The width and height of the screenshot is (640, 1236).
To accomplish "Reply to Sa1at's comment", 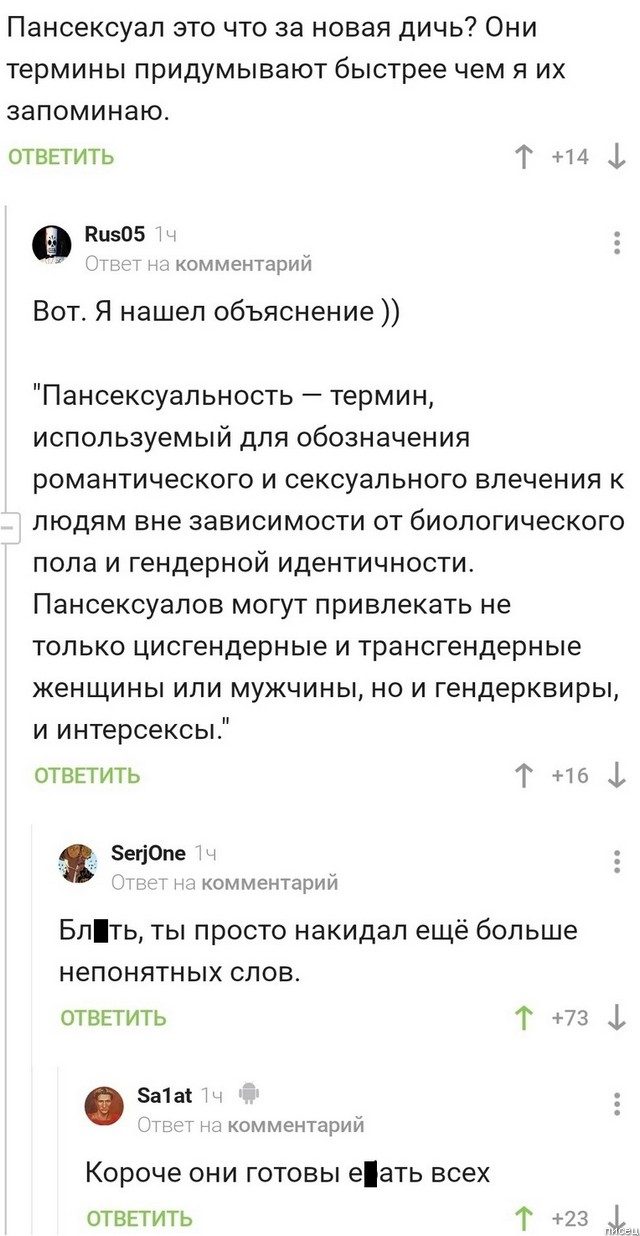I will (x=139, y=1218).
